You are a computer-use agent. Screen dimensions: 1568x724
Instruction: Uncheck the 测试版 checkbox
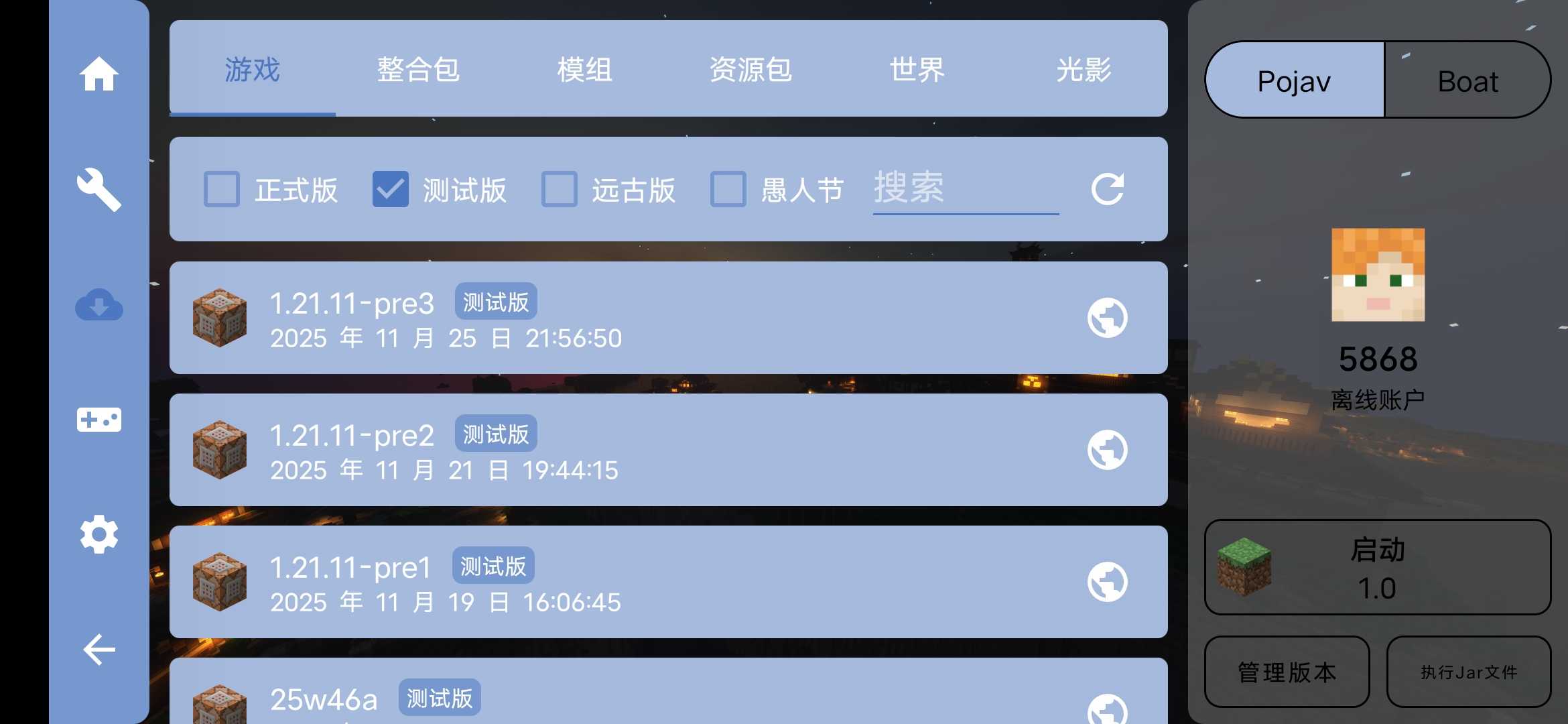pyautogui.click(x=390, y=189)
